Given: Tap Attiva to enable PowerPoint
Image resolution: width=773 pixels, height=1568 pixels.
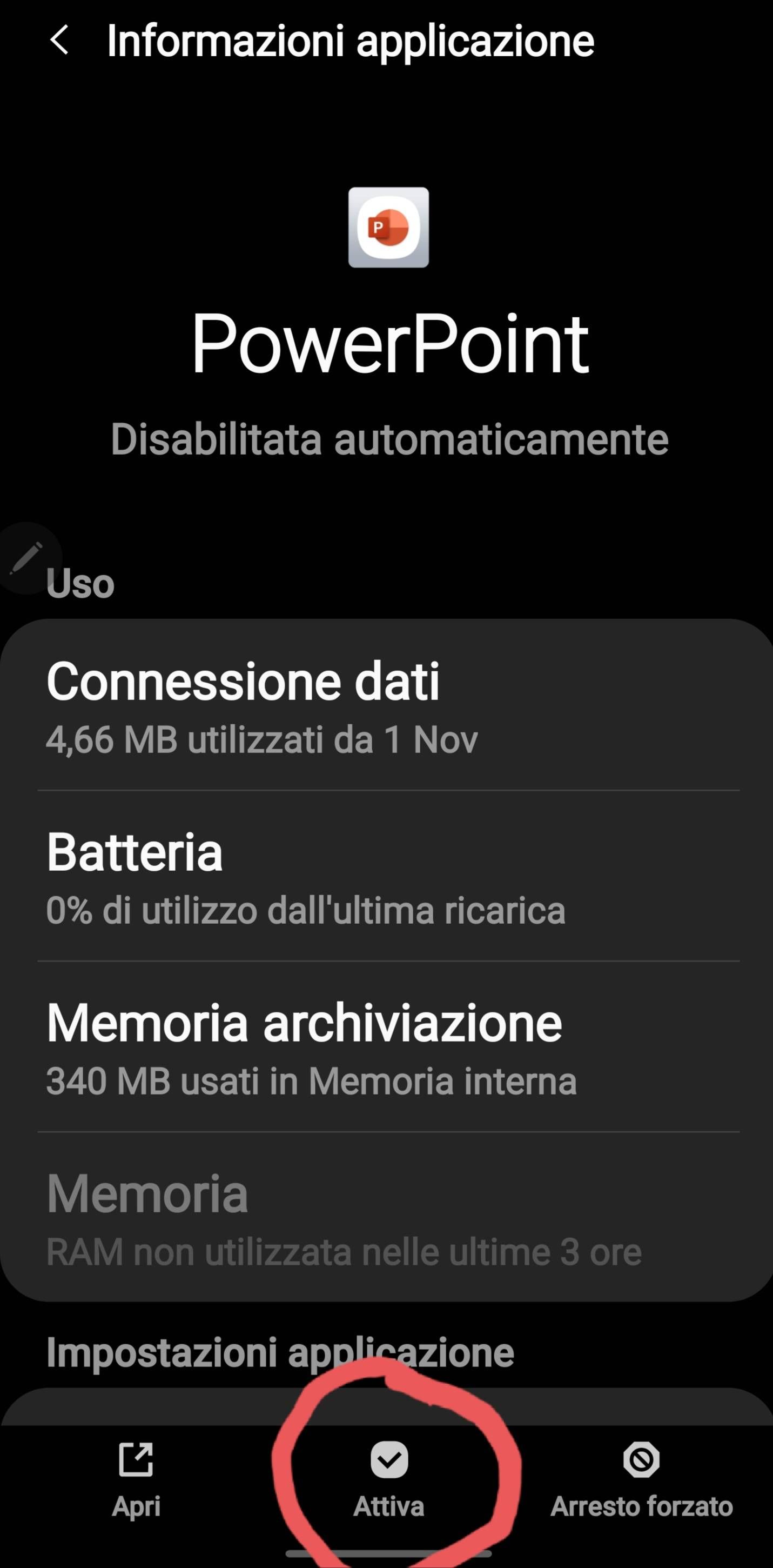Looking at the screenshot, I should pos(388,1479).
